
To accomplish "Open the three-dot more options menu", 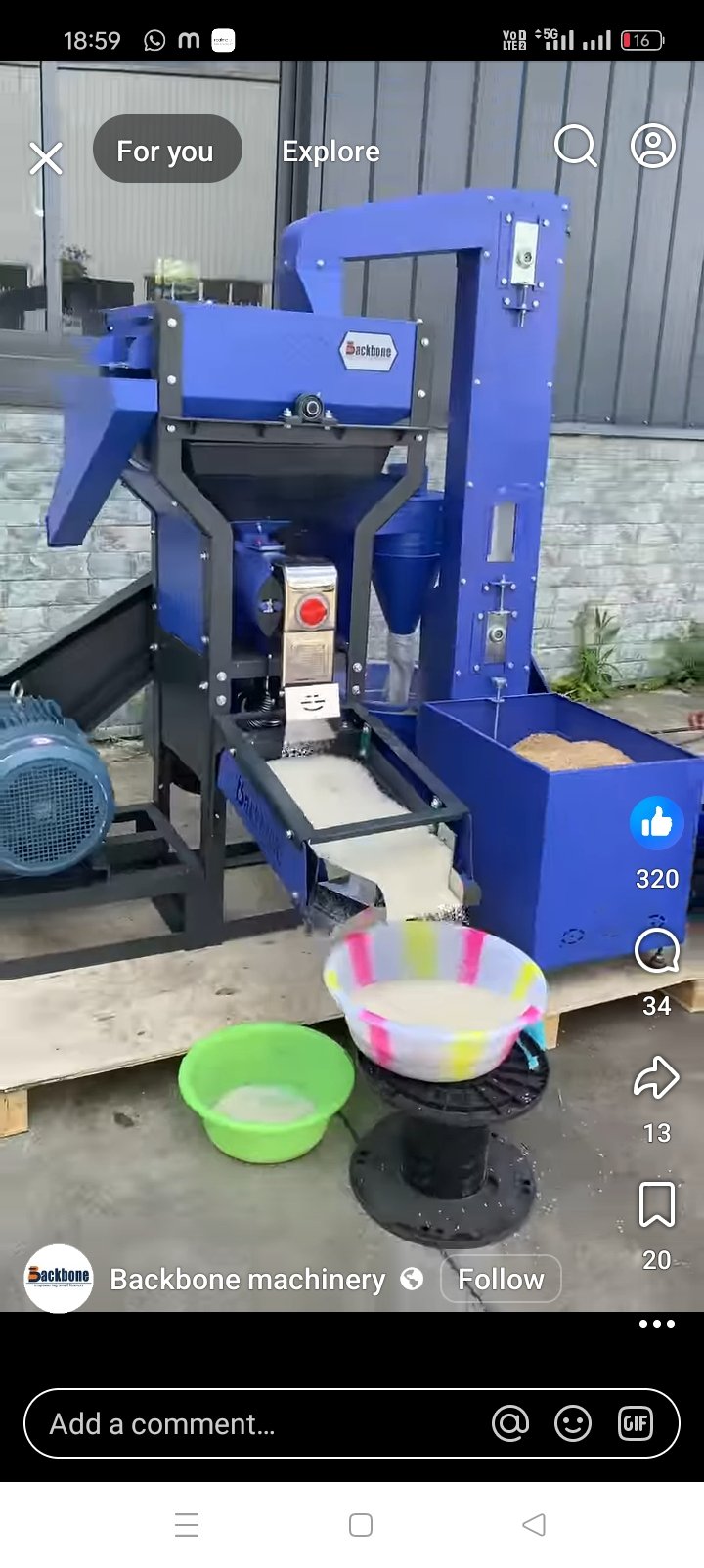I will pyautogui.click(x=656, y=1324).
